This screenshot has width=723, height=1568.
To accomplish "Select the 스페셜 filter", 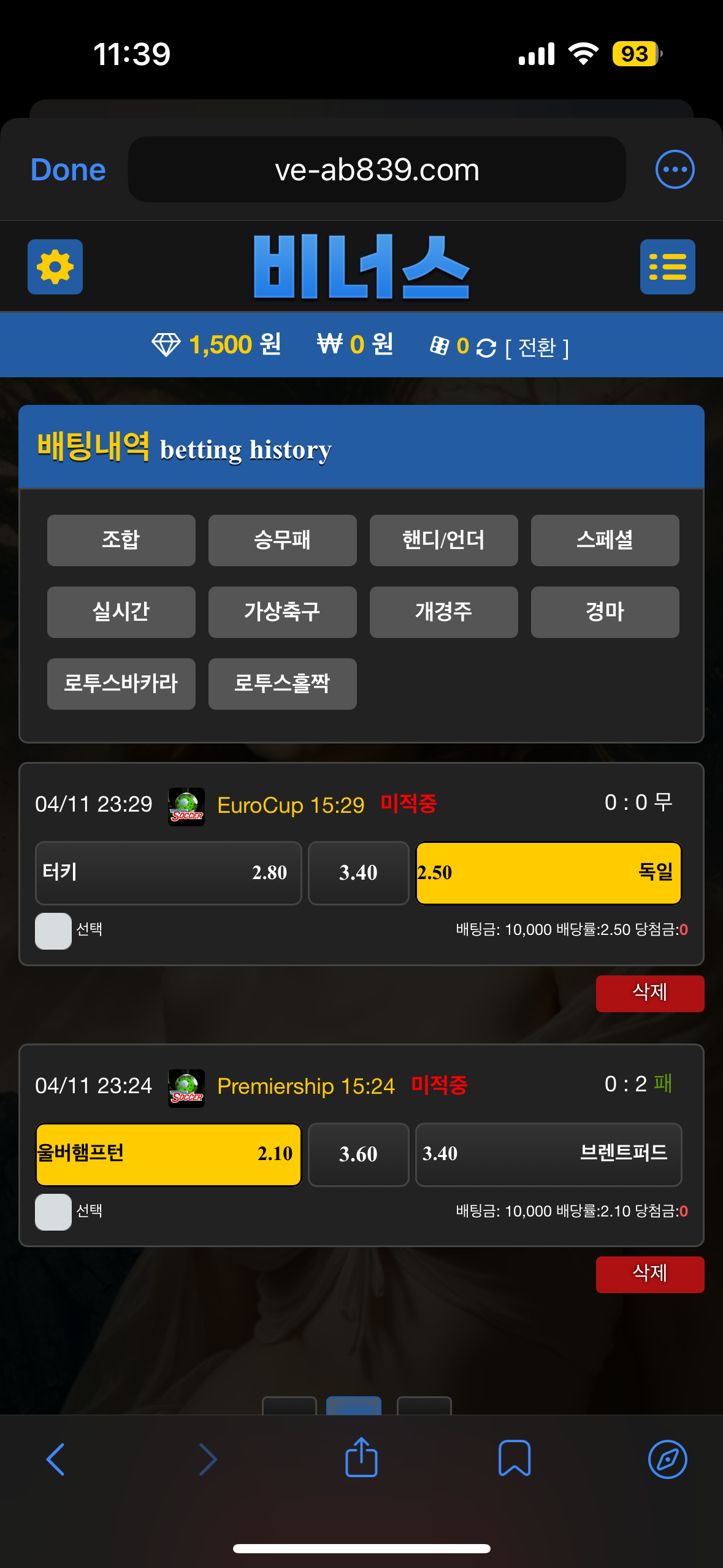I will click(x=605, y=540).
